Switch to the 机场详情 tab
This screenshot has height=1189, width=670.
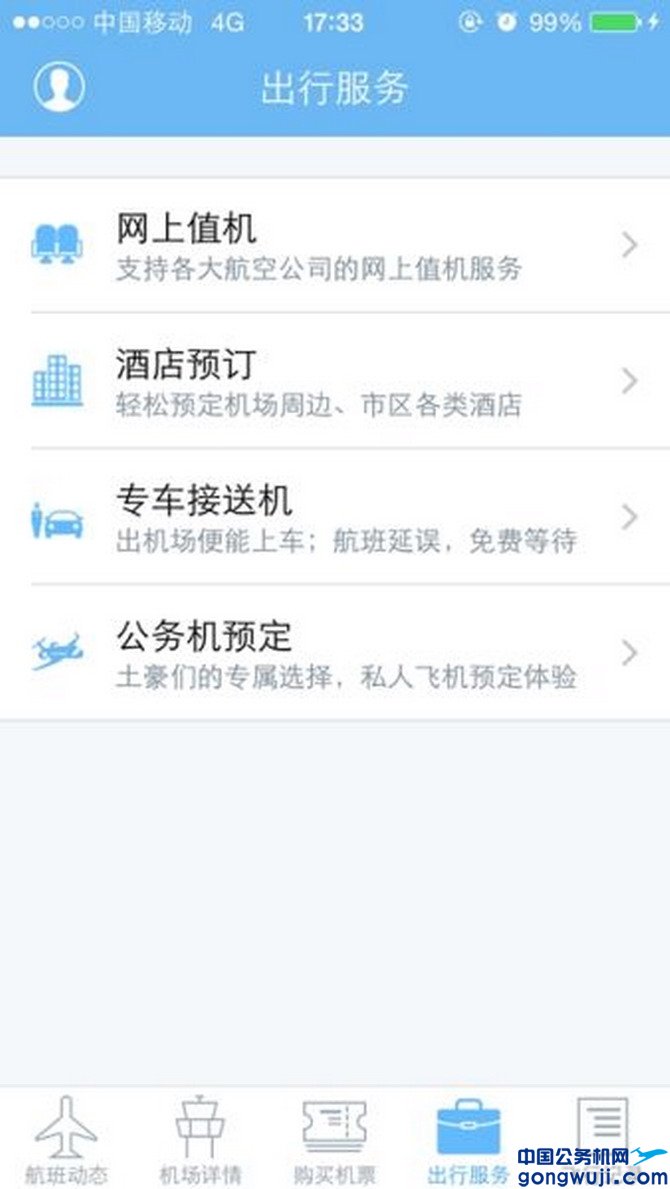(201, 1139)
